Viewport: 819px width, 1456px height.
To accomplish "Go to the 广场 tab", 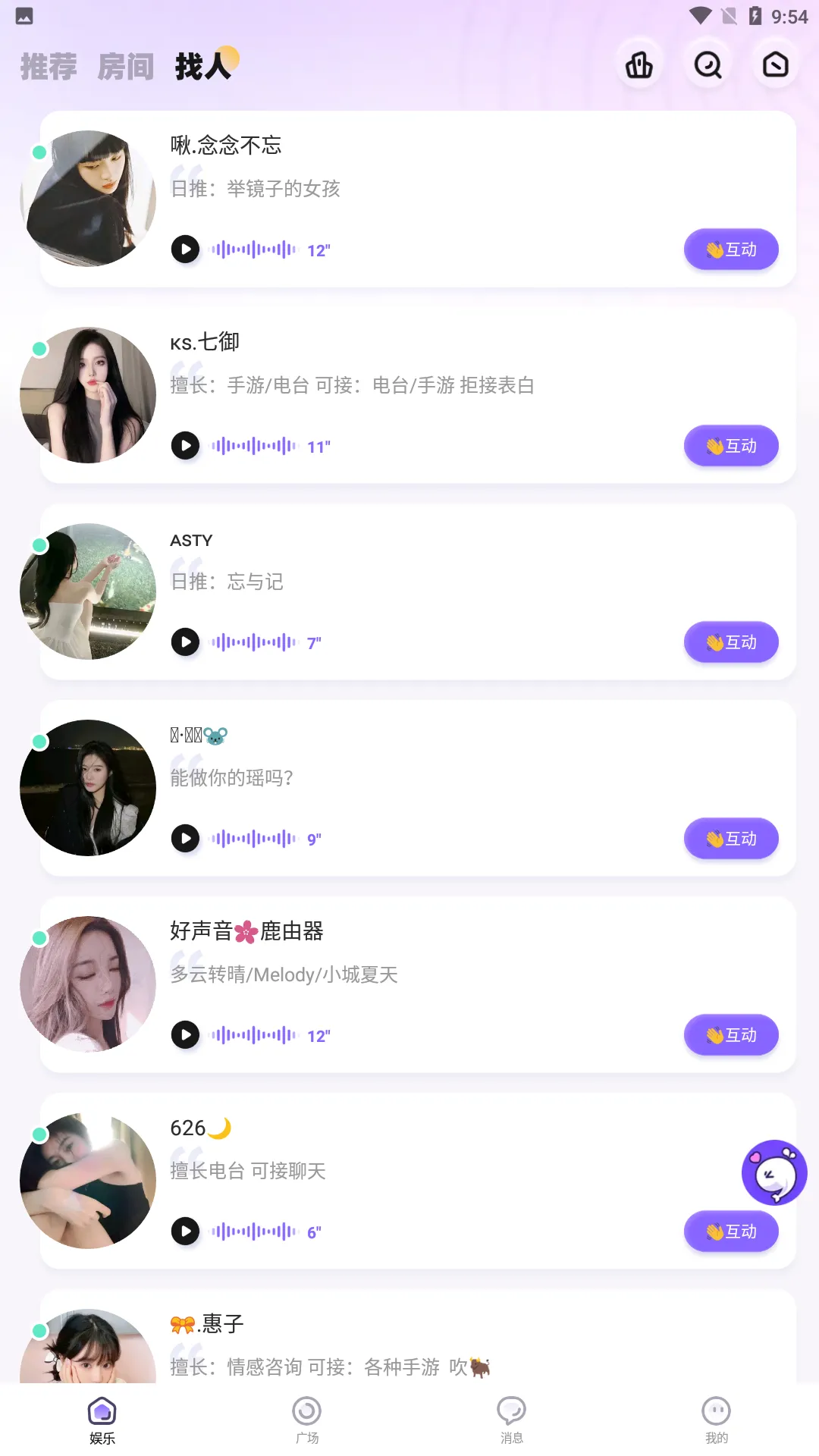I will click(307, 1420).
